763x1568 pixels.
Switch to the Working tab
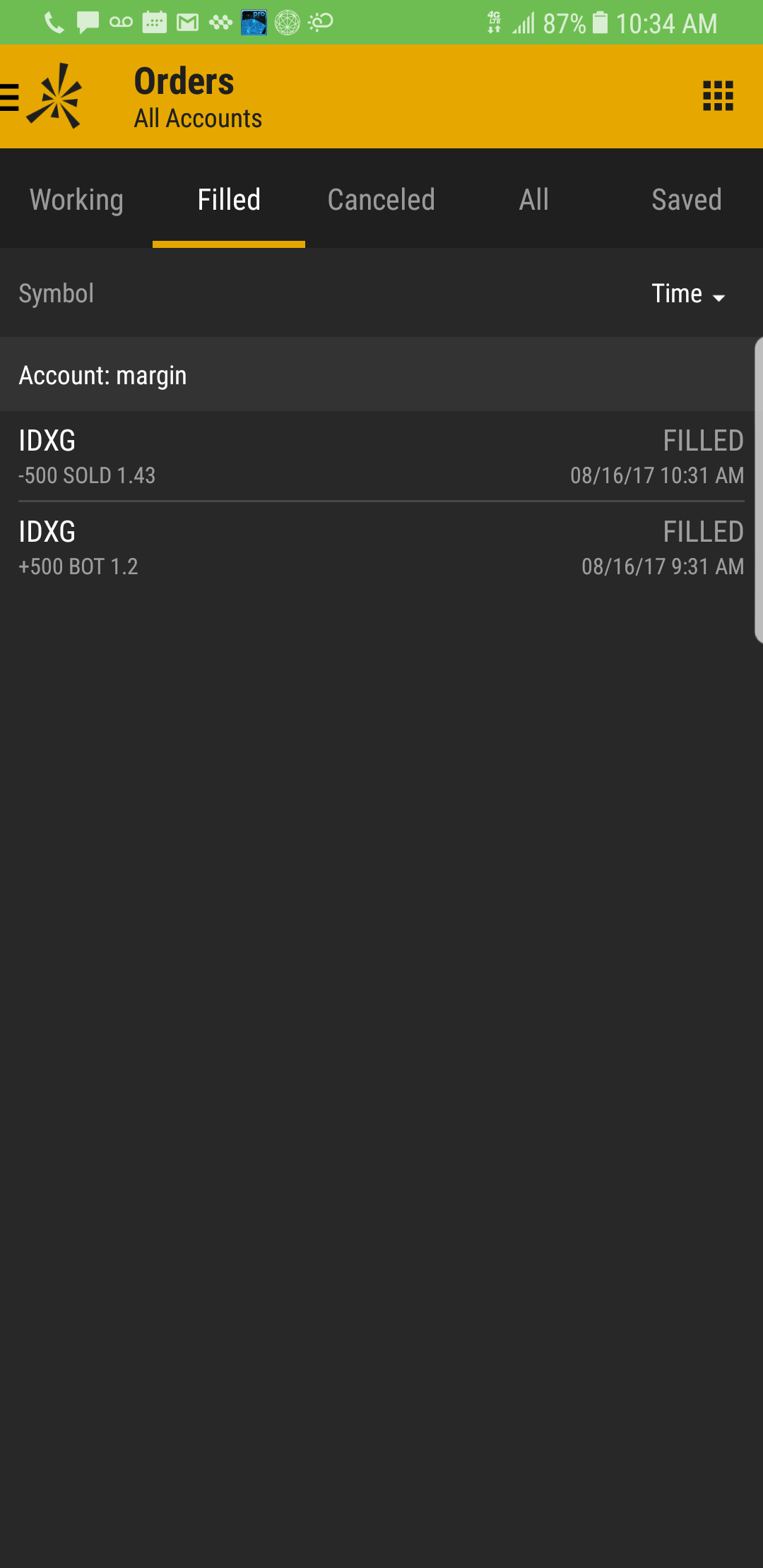(76, 200)
